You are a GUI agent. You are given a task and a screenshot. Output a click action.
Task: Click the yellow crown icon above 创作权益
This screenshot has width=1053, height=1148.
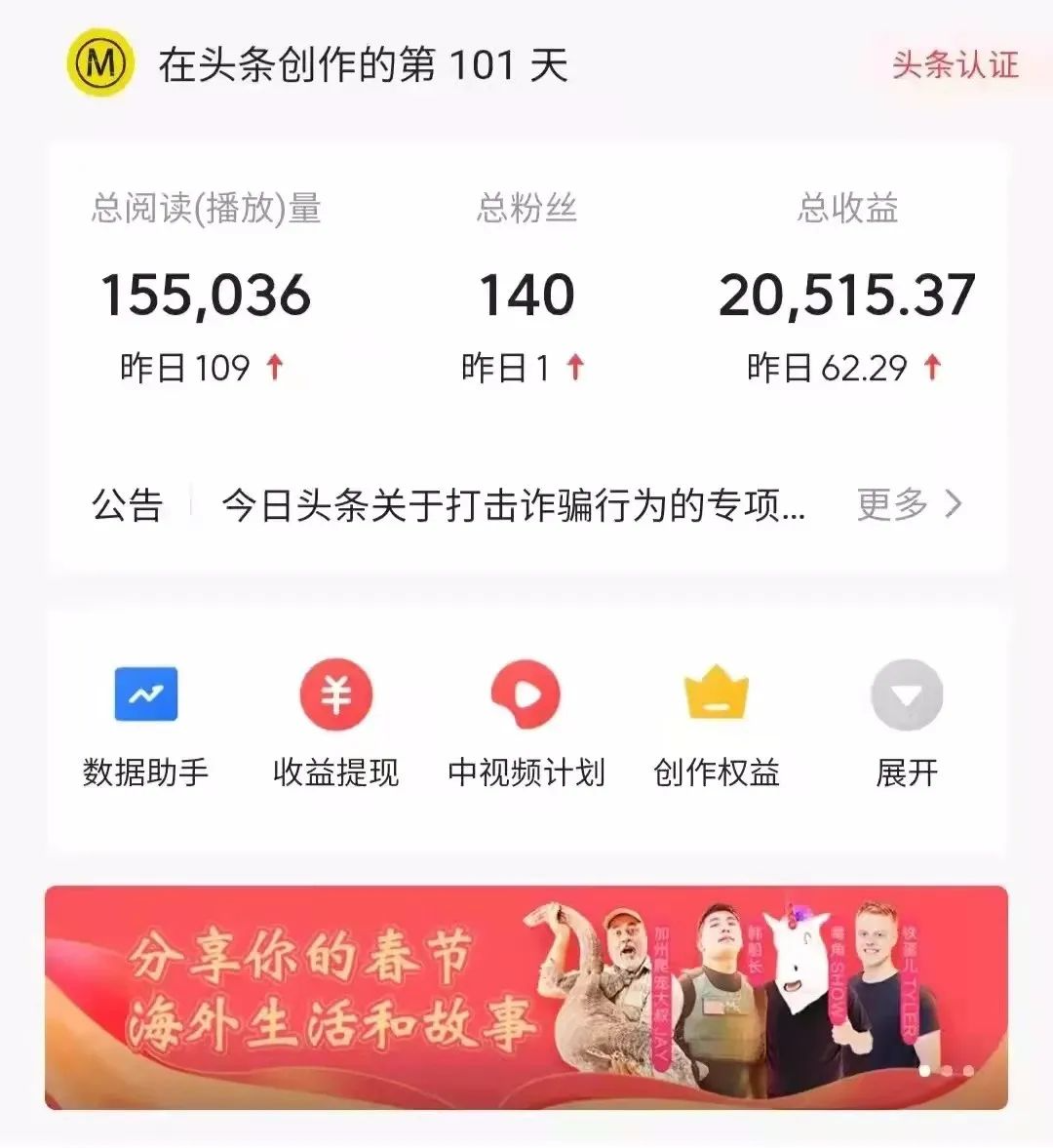(717, 695)
